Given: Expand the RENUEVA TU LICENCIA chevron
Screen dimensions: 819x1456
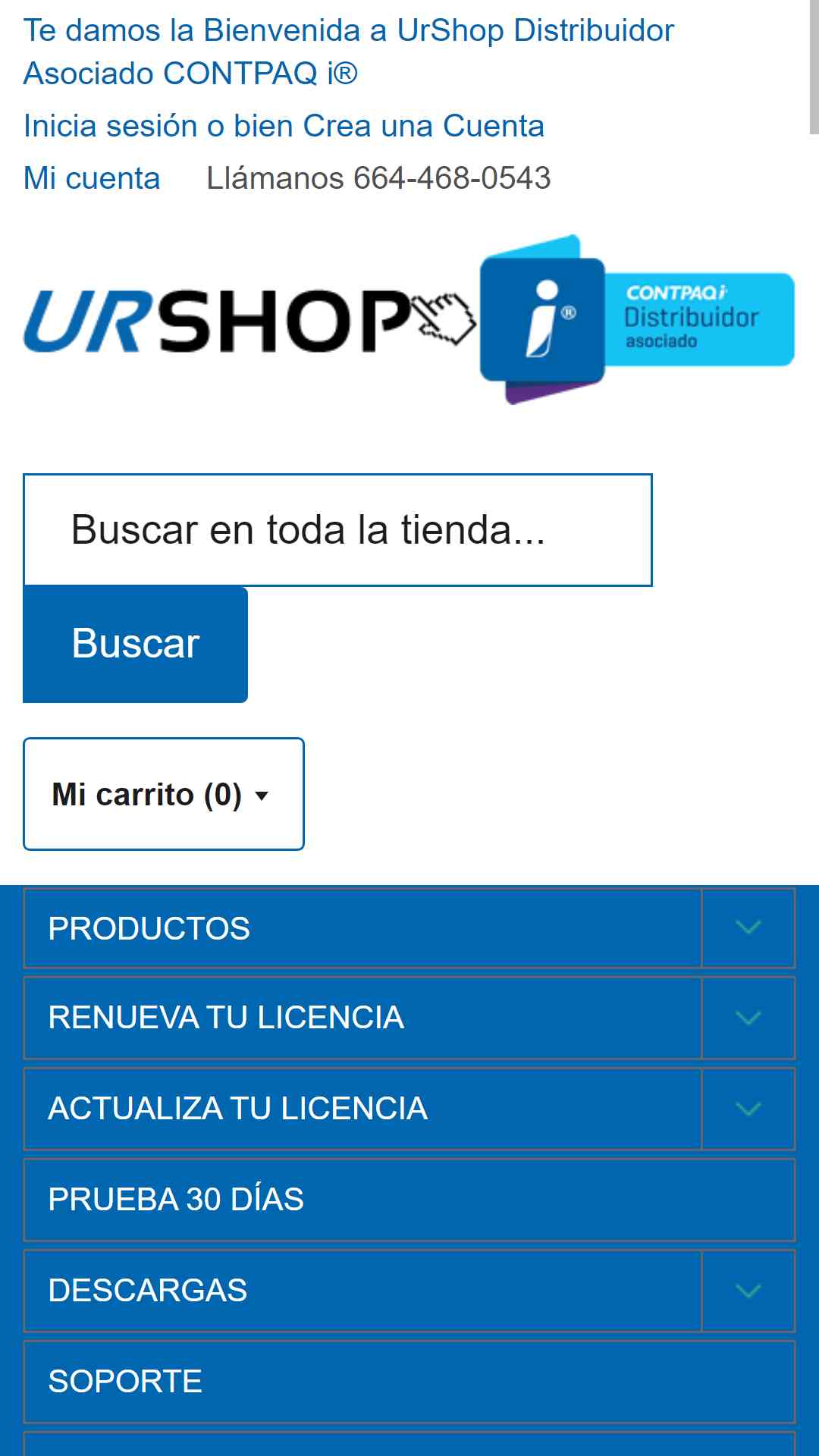Looking at the screenshot, I should point(748,1018).
